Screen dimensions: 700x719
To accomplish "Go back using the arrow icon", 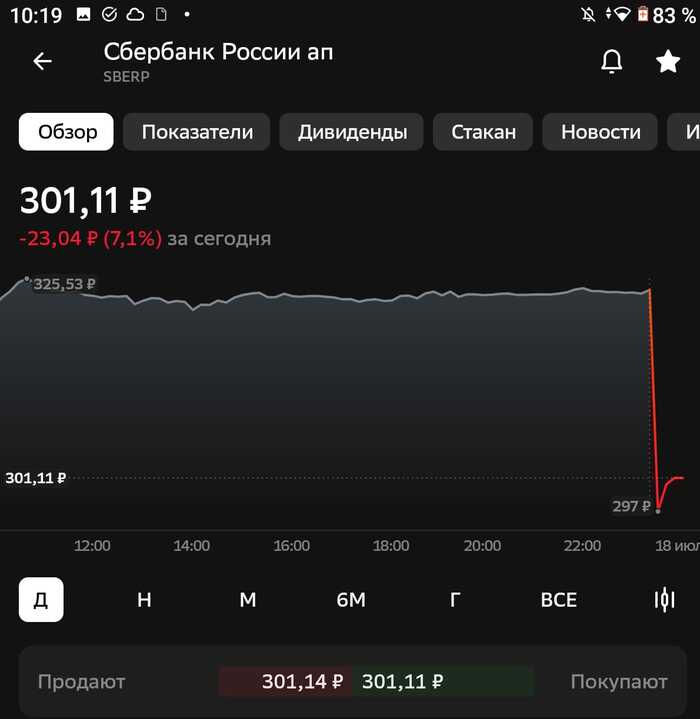I will pos(42,62).
